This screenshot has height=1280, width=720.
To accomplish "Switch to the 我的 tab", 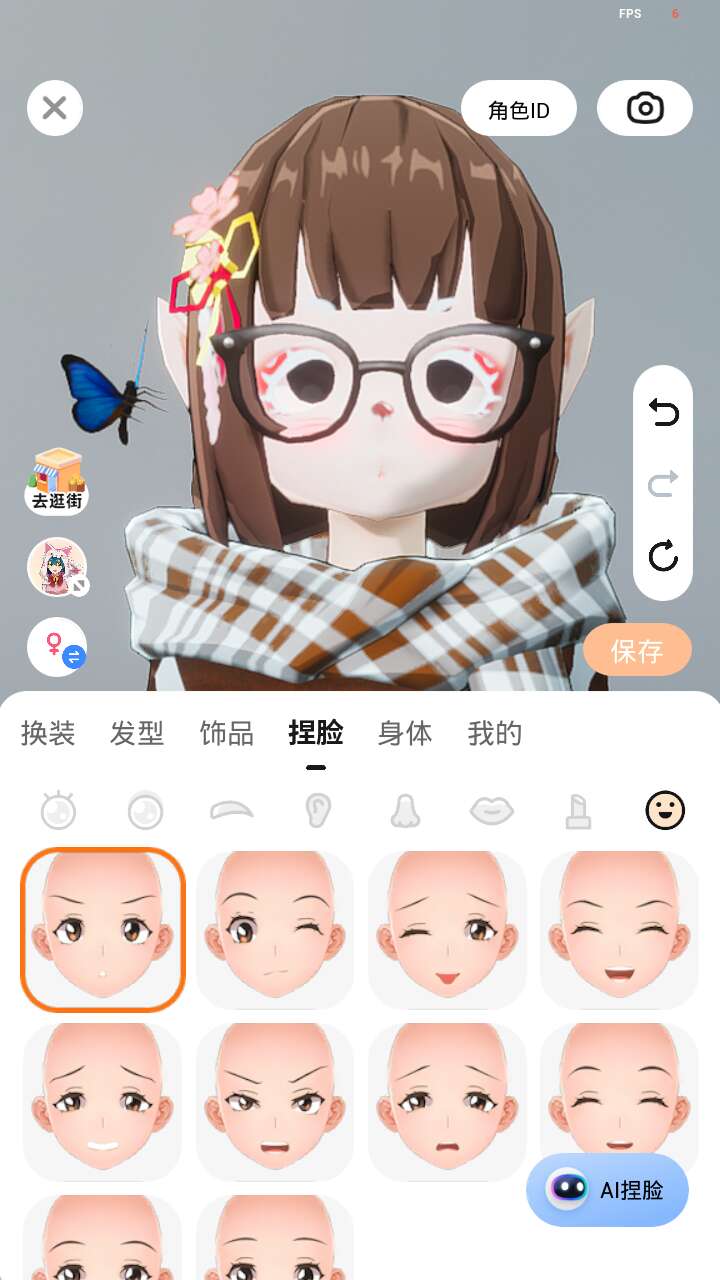I will pyautogui.click(x=495, y=733).
